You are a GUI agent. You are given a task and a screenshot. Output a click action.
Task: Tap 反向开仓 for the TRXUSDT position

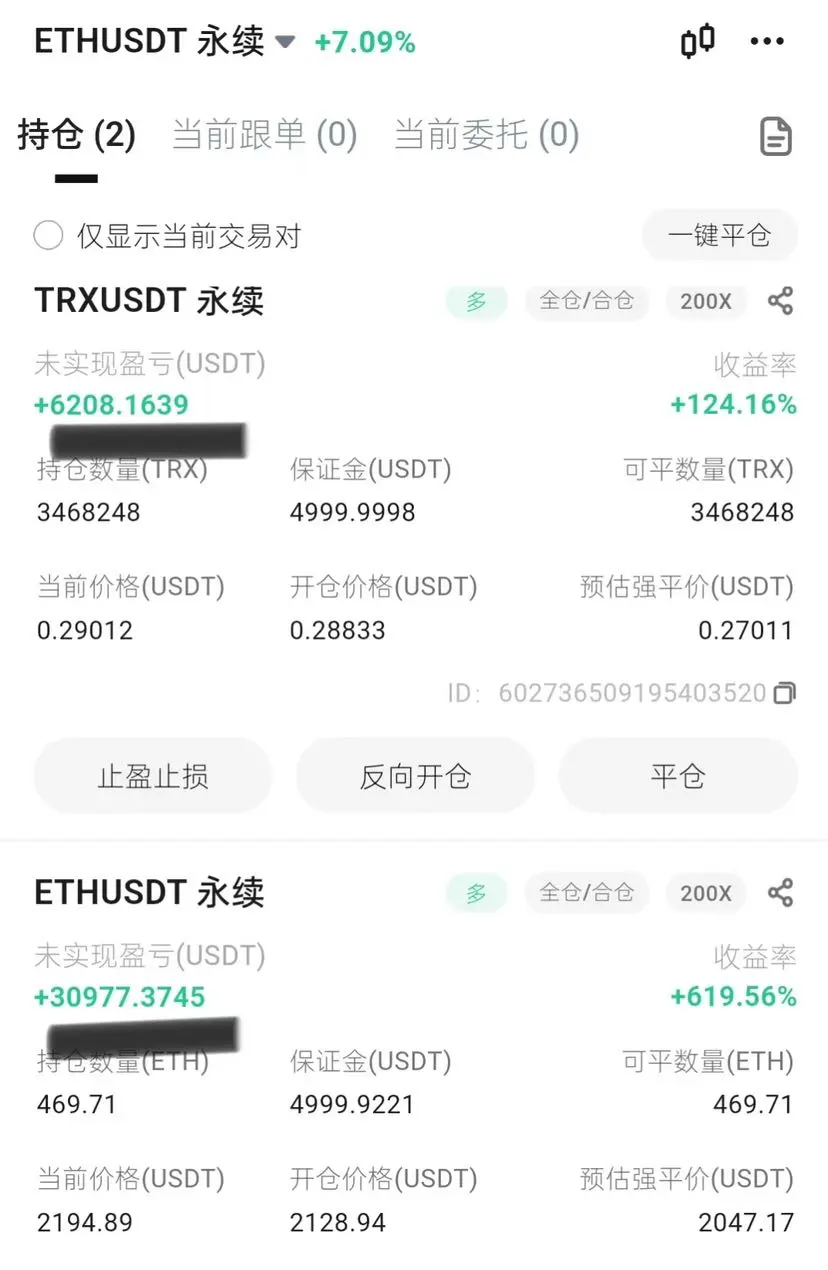tap(415, 776)
